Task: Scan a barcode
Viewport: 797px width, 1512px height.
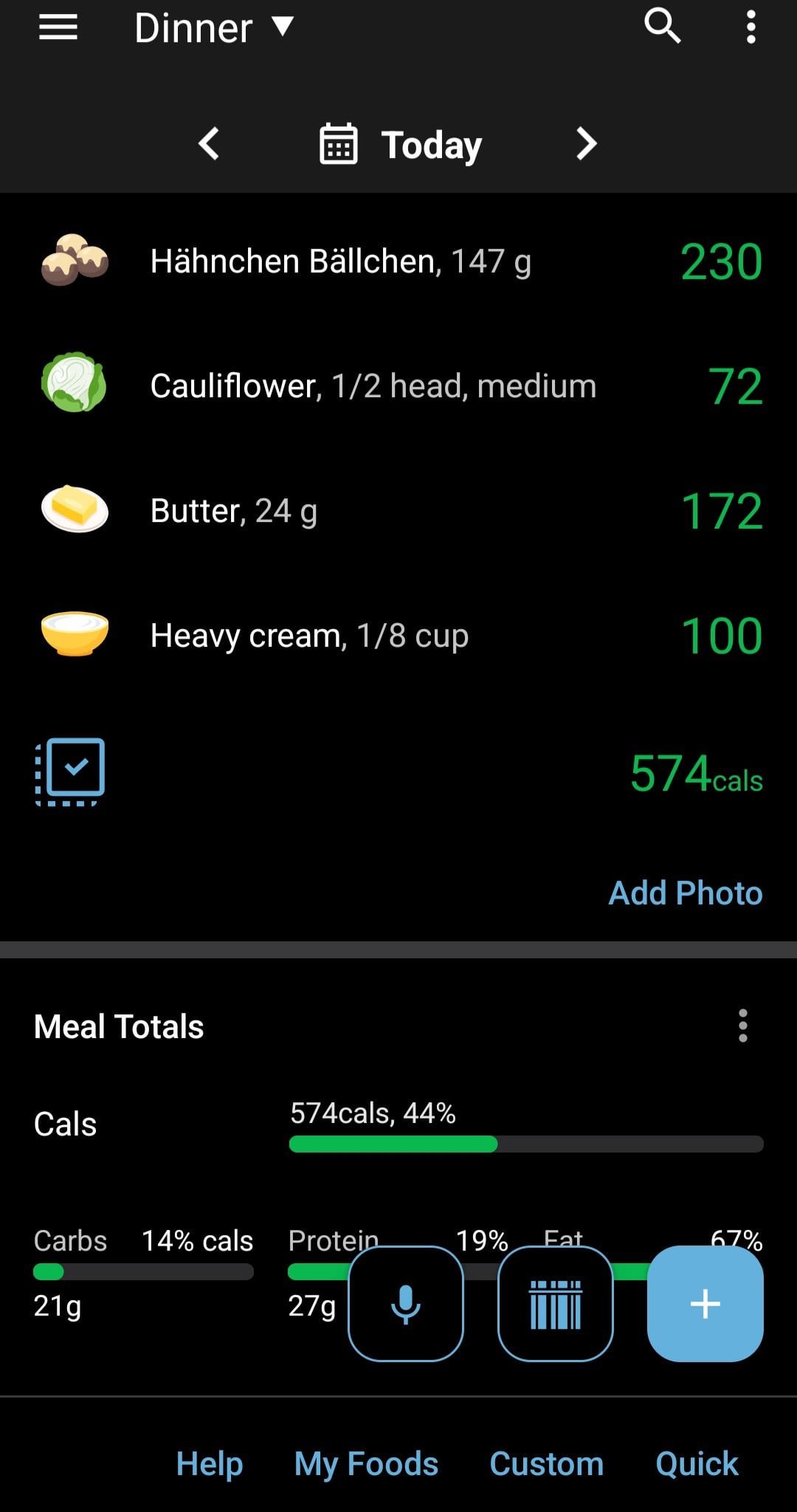Action: [556, 1304]
